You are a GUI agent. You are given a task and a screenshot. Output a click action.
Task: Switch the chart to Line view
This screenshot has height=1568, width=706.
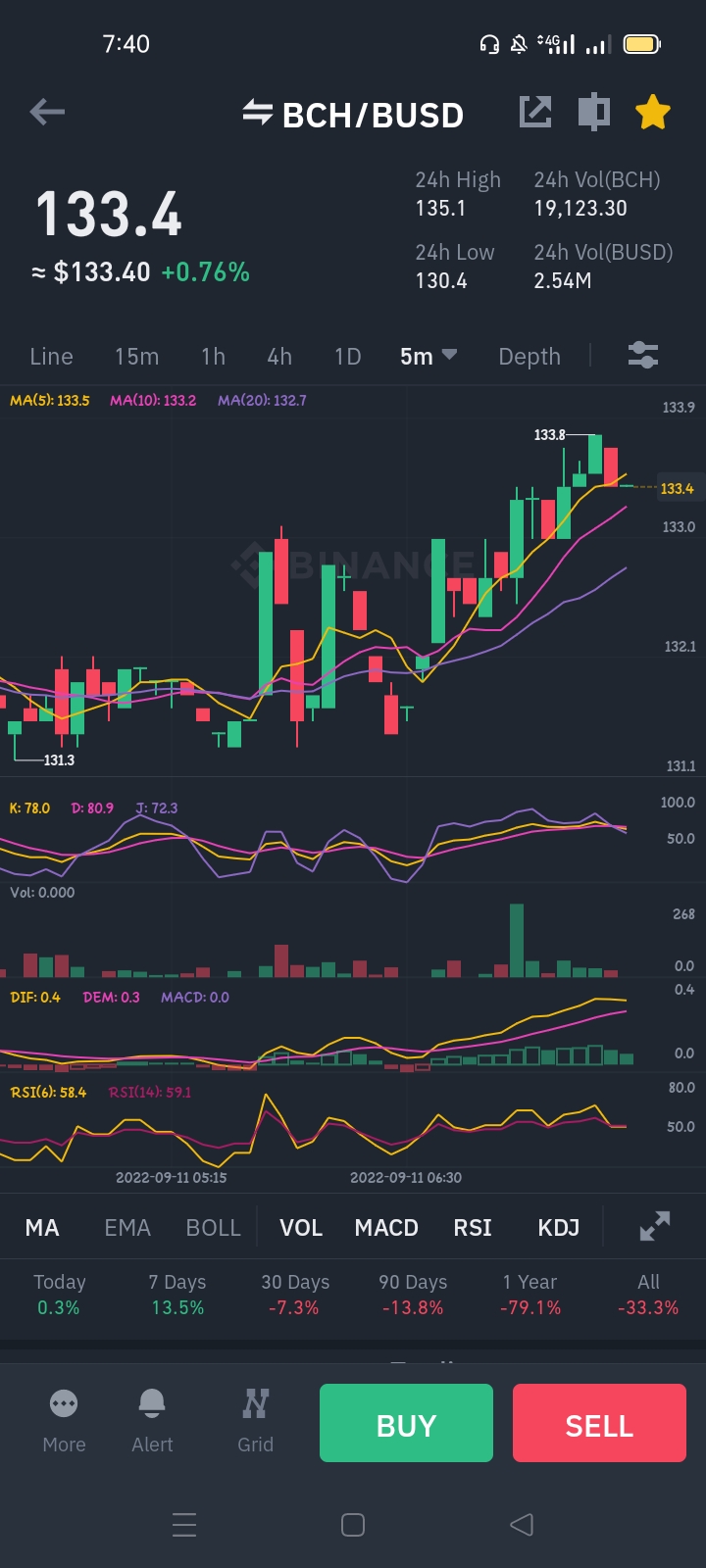(x=51, y=357)
